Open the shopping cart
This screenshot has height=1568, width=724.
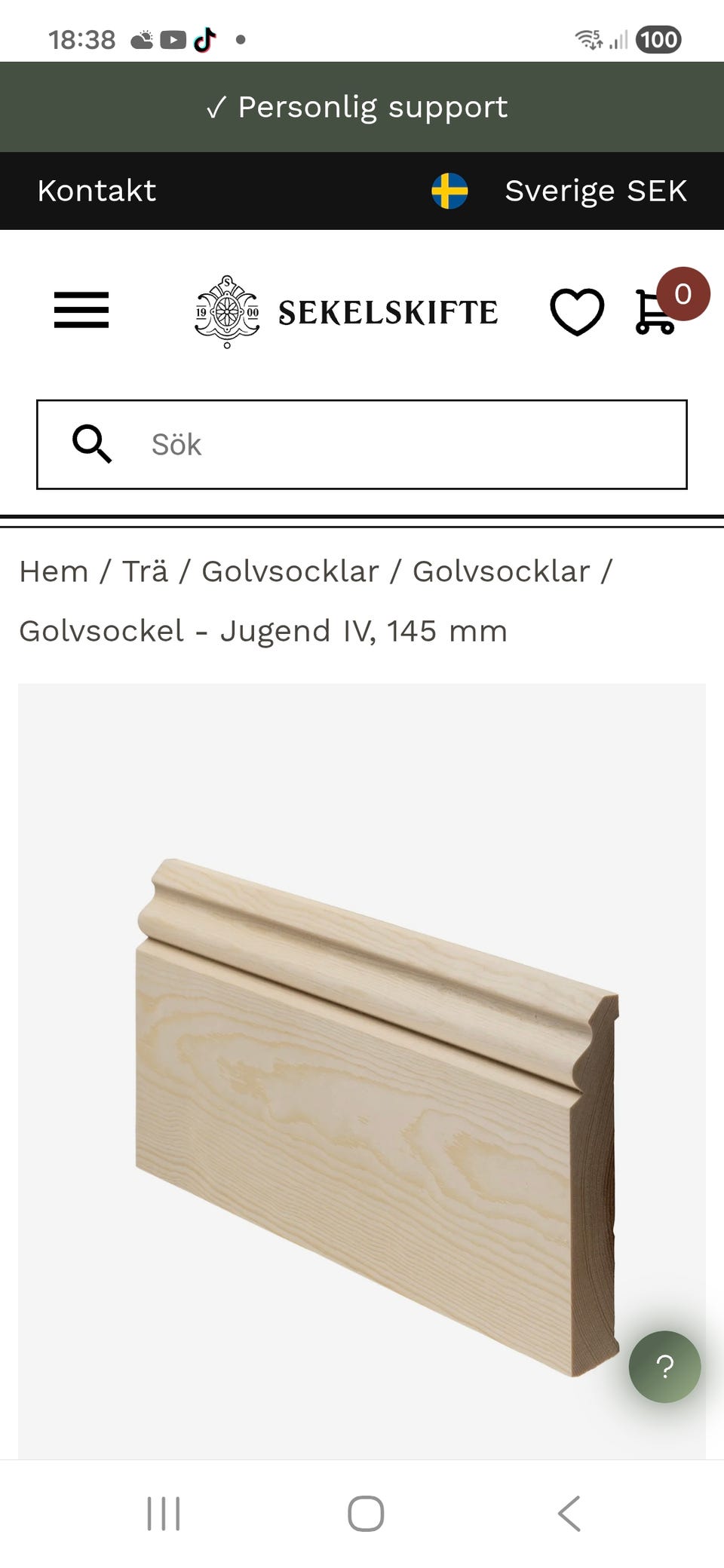tap(653, 316)
